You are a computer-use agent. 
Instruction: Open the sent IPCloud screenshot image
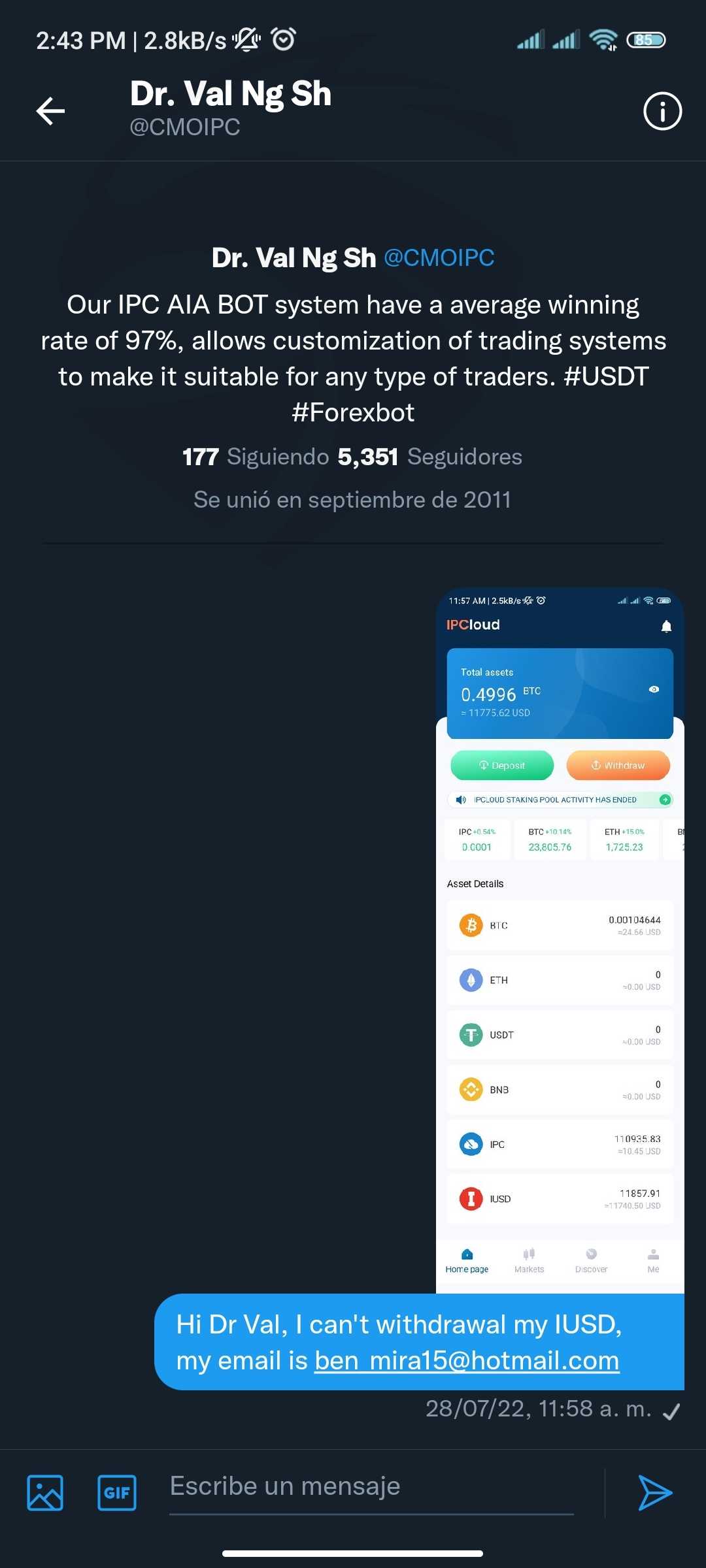point(560,940)
